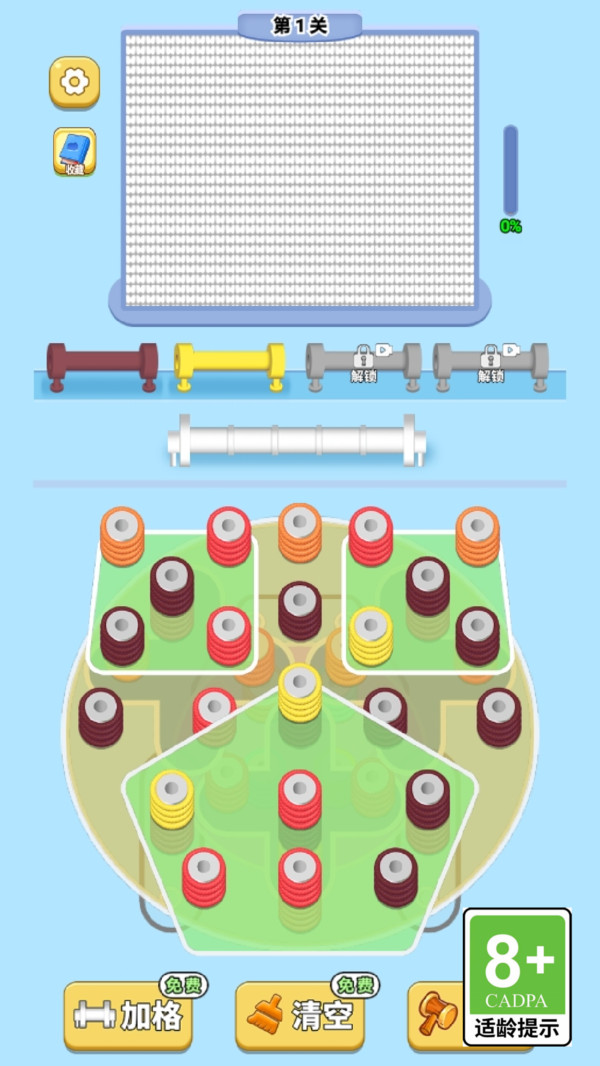The image size is (600, 1066).
Task: Open the settings gear
Action: coord(75,83)
